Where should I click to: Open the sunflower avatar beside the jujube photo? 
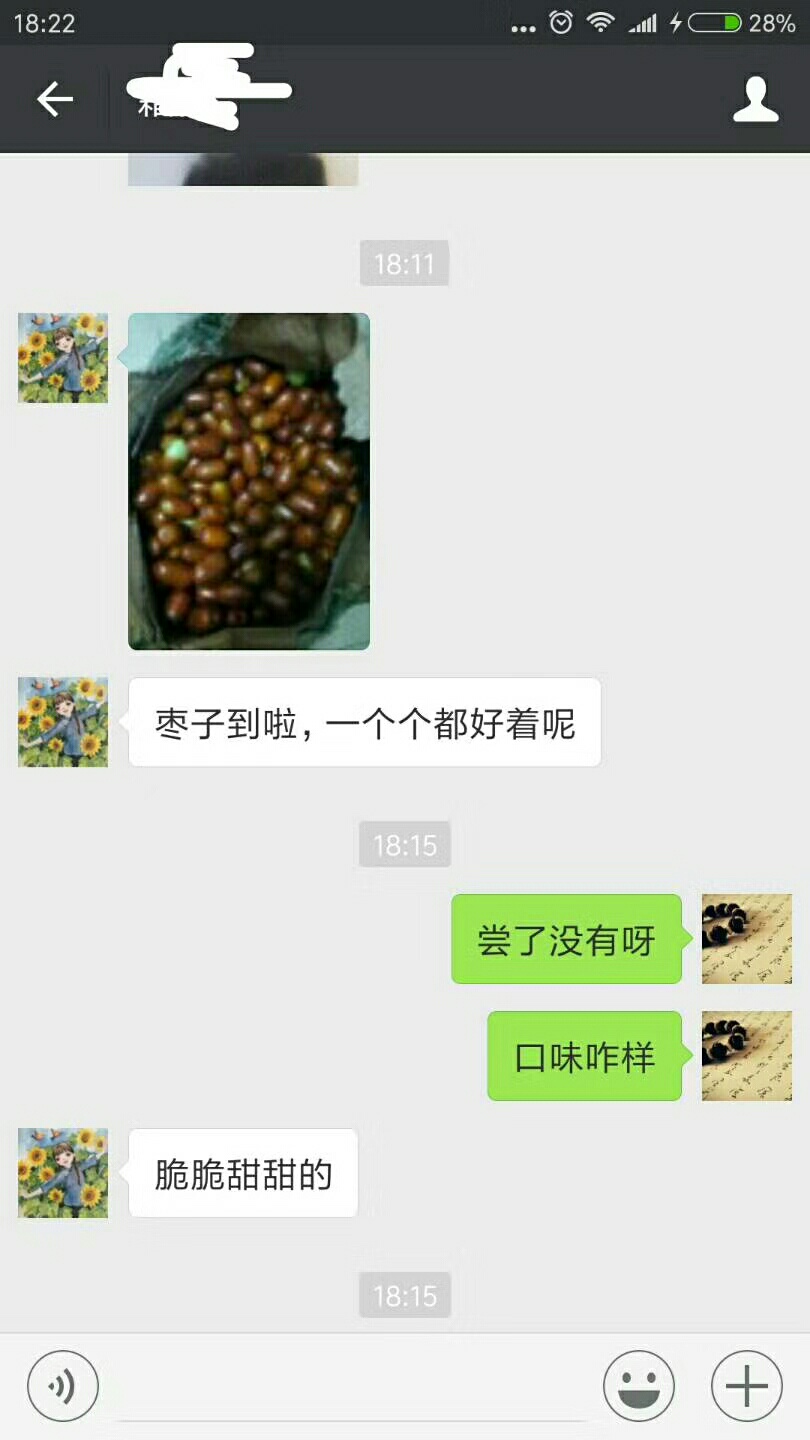(x=63, y=358)
